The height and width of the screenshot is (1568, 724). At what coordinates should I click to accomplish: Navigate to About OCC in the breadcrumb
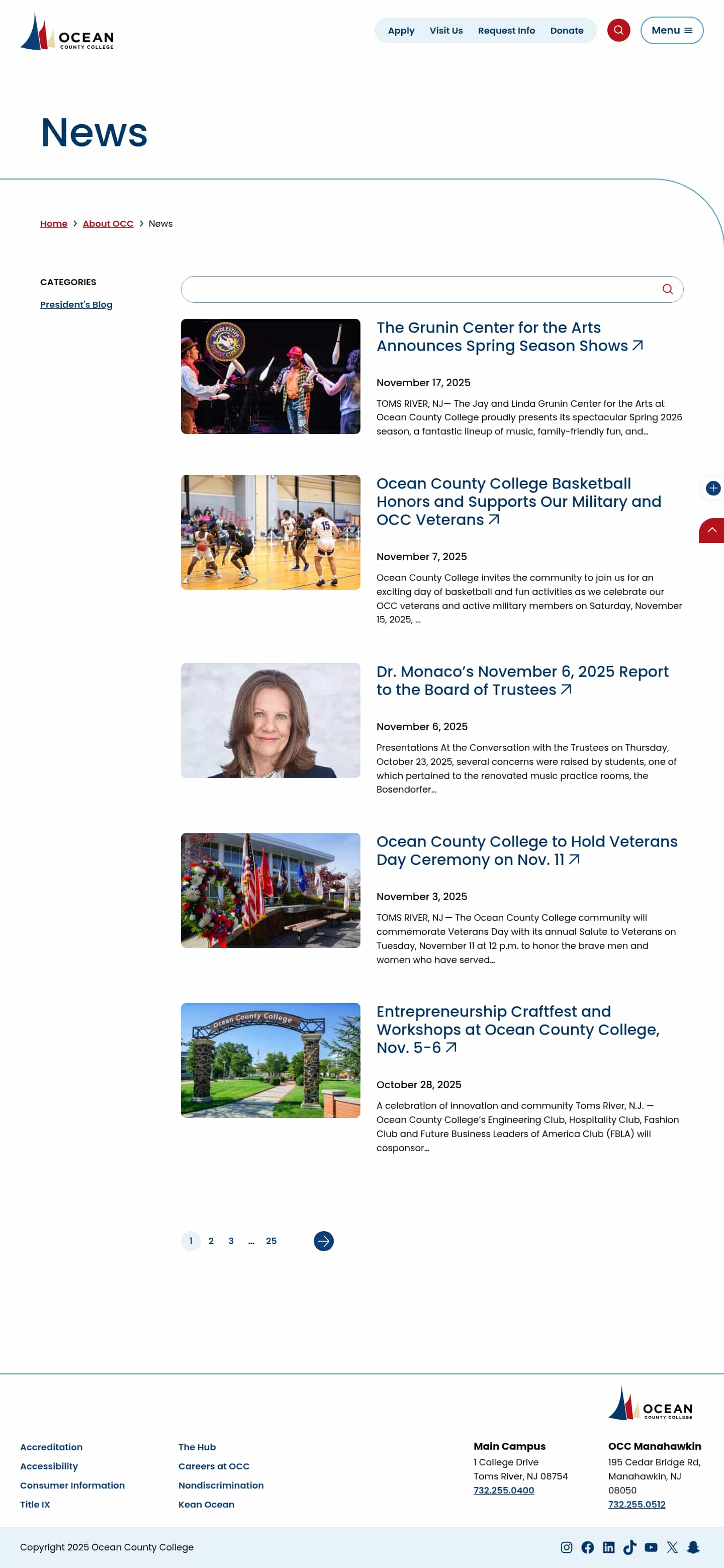point(108,223)
